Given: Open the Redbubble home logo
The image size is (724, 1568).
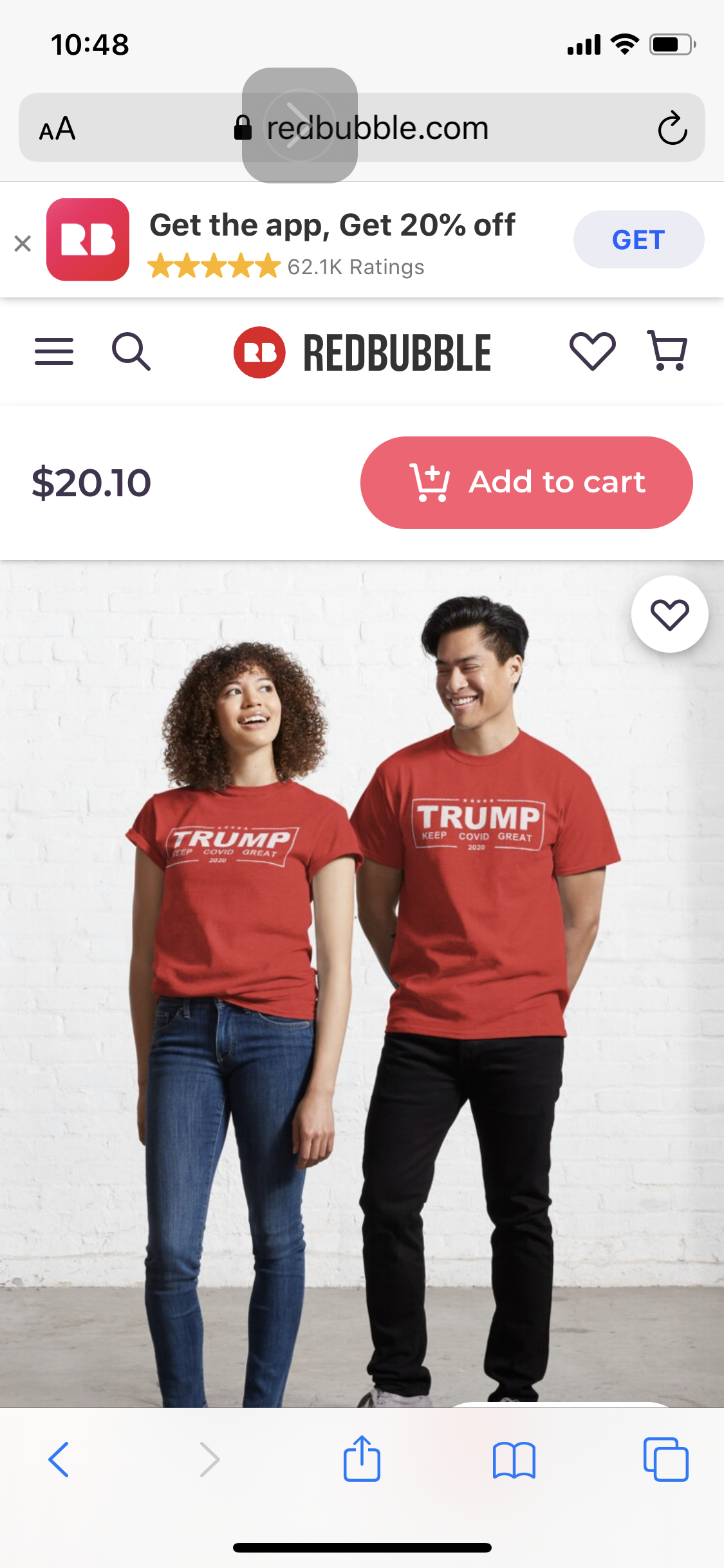Looking at the screenshot, I should coord(362,353).
